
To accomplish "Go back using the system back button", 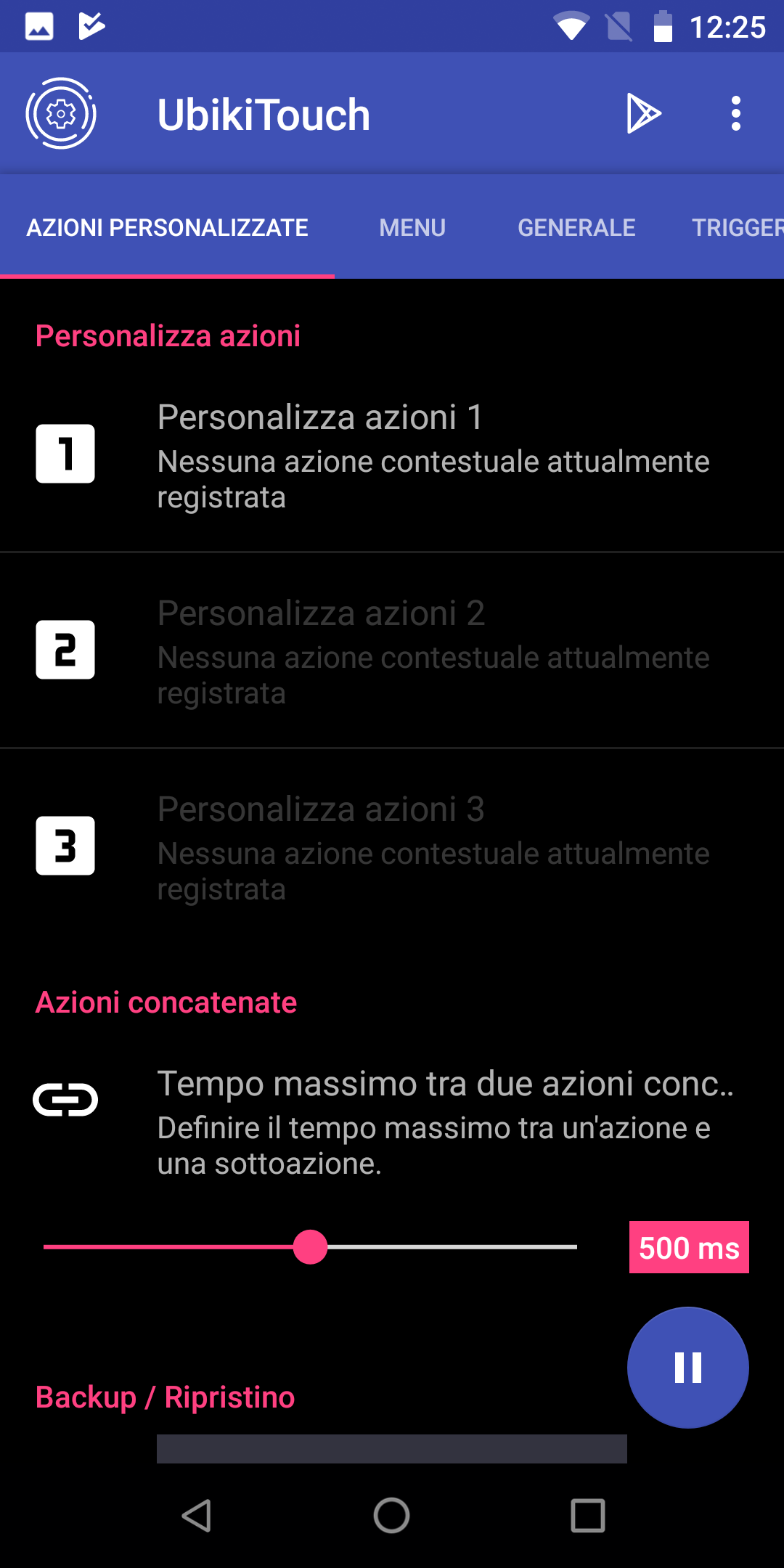I will pyautogui.click(x=196, y=1516).
